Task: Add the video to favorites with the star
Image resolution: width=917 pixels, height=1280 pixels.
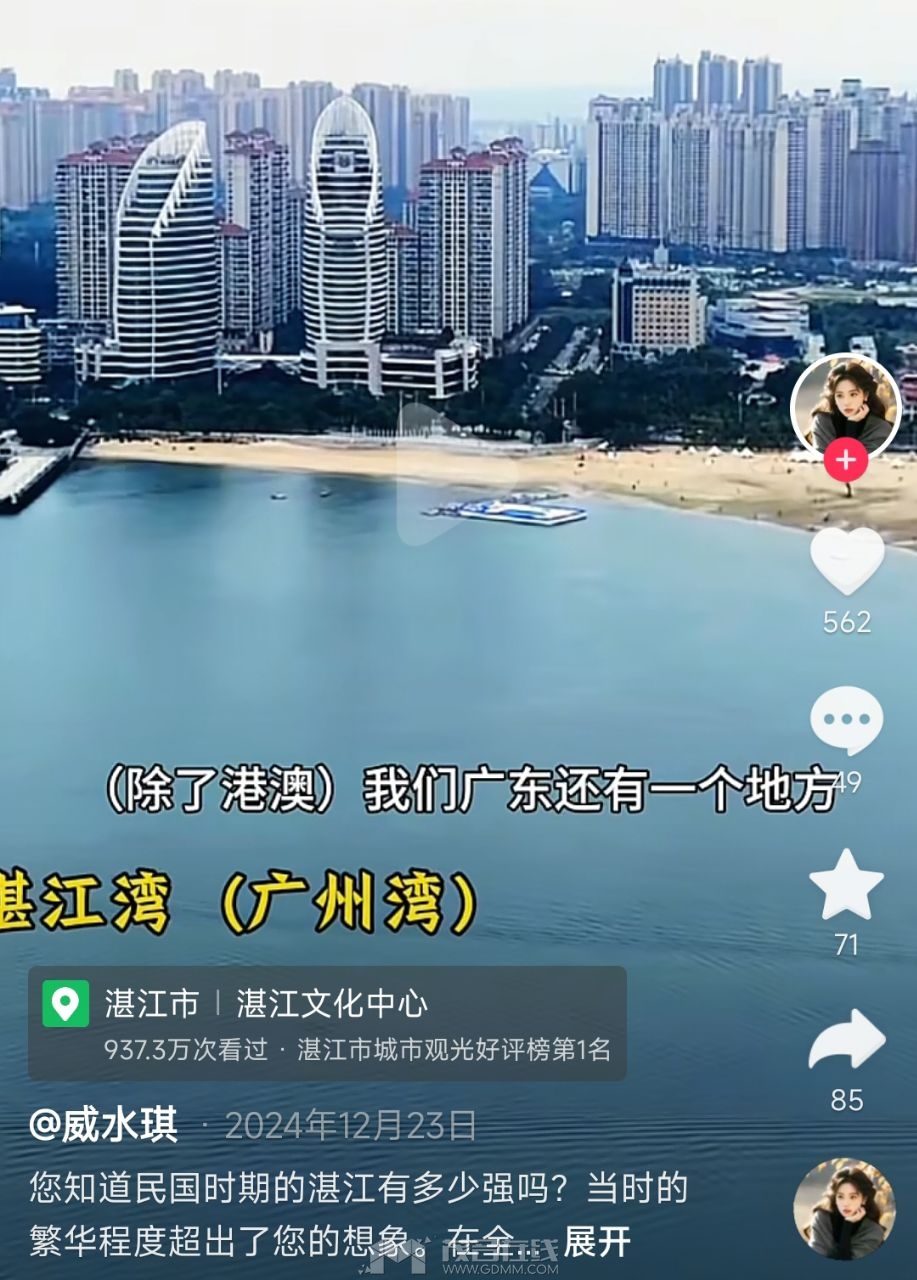Action: click(x=846, y=885)
